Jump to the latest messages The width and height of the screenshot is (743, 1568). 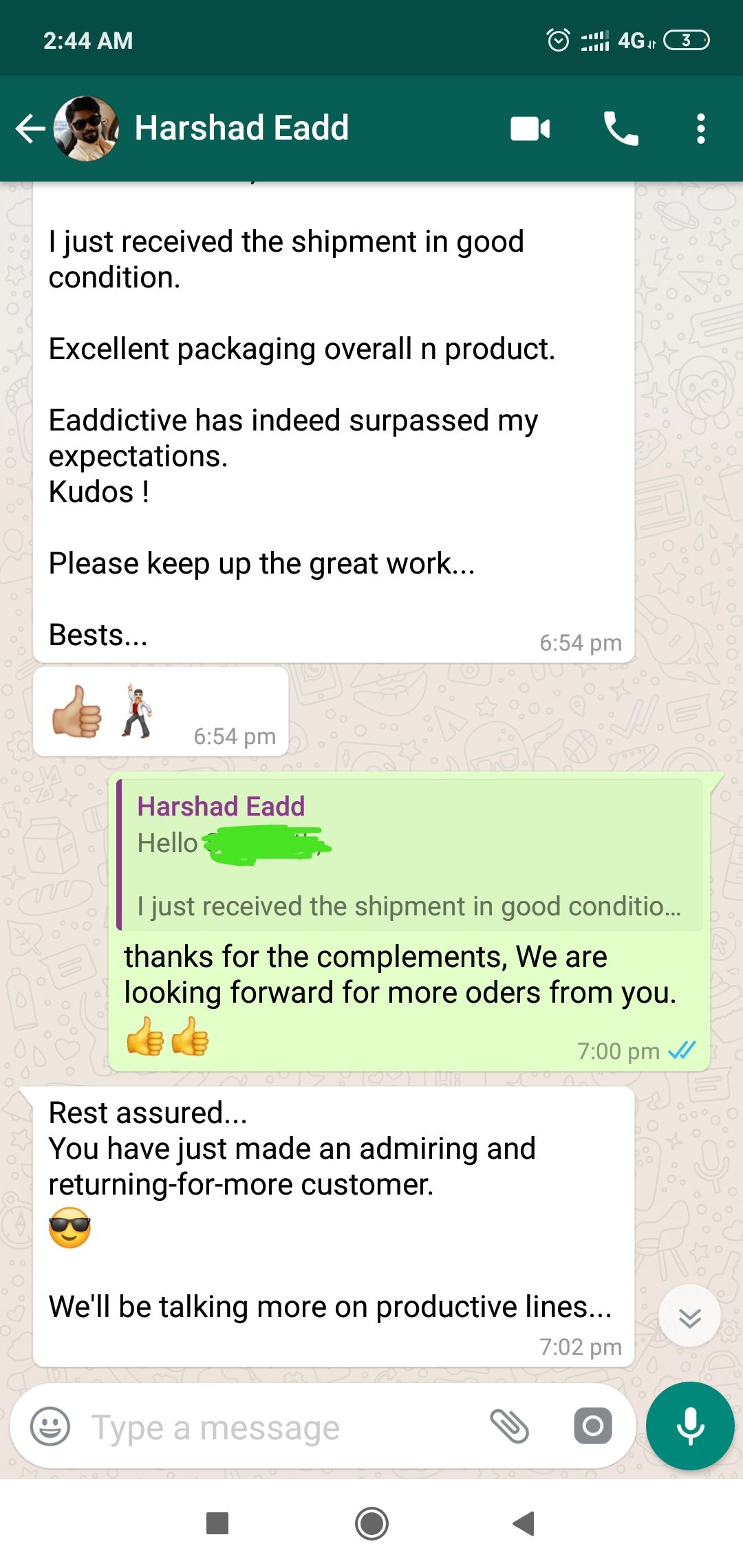689,1316
